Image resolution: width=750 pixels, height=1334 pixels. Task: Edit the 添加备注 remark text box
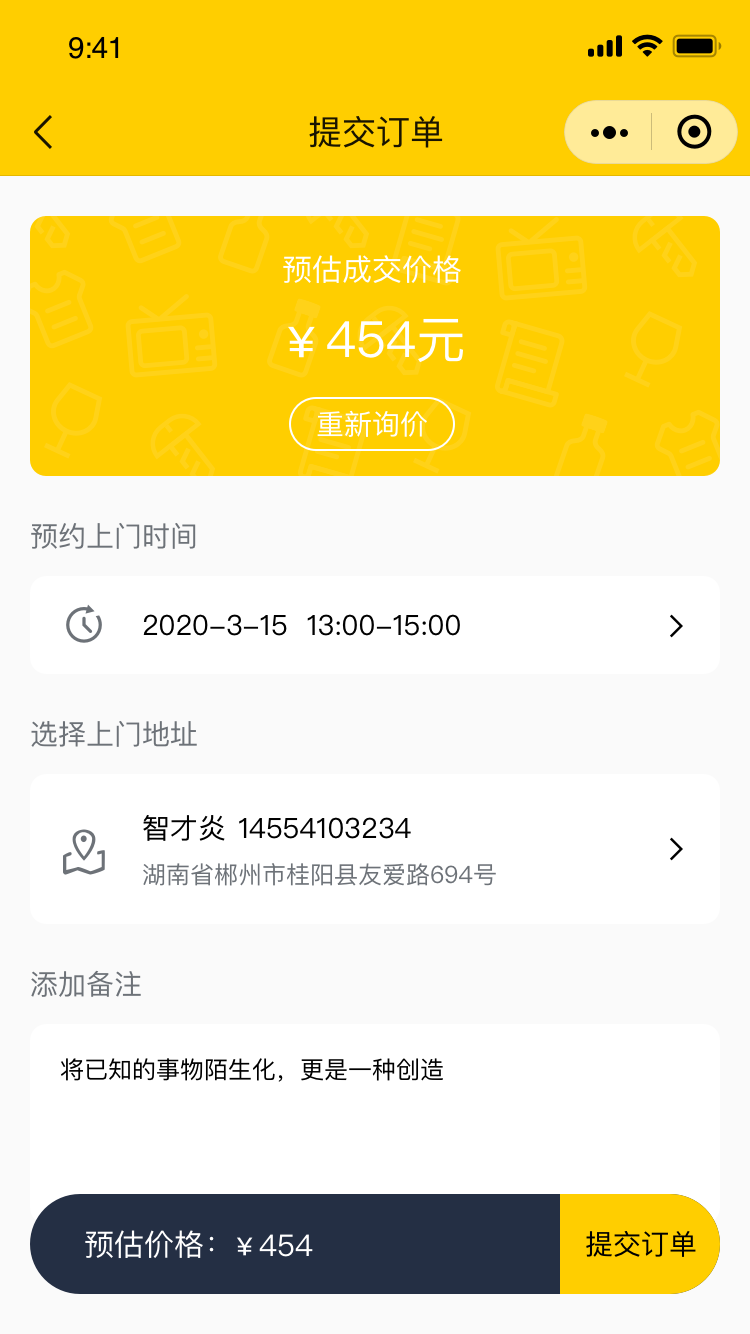click(x=375, y=1110)
